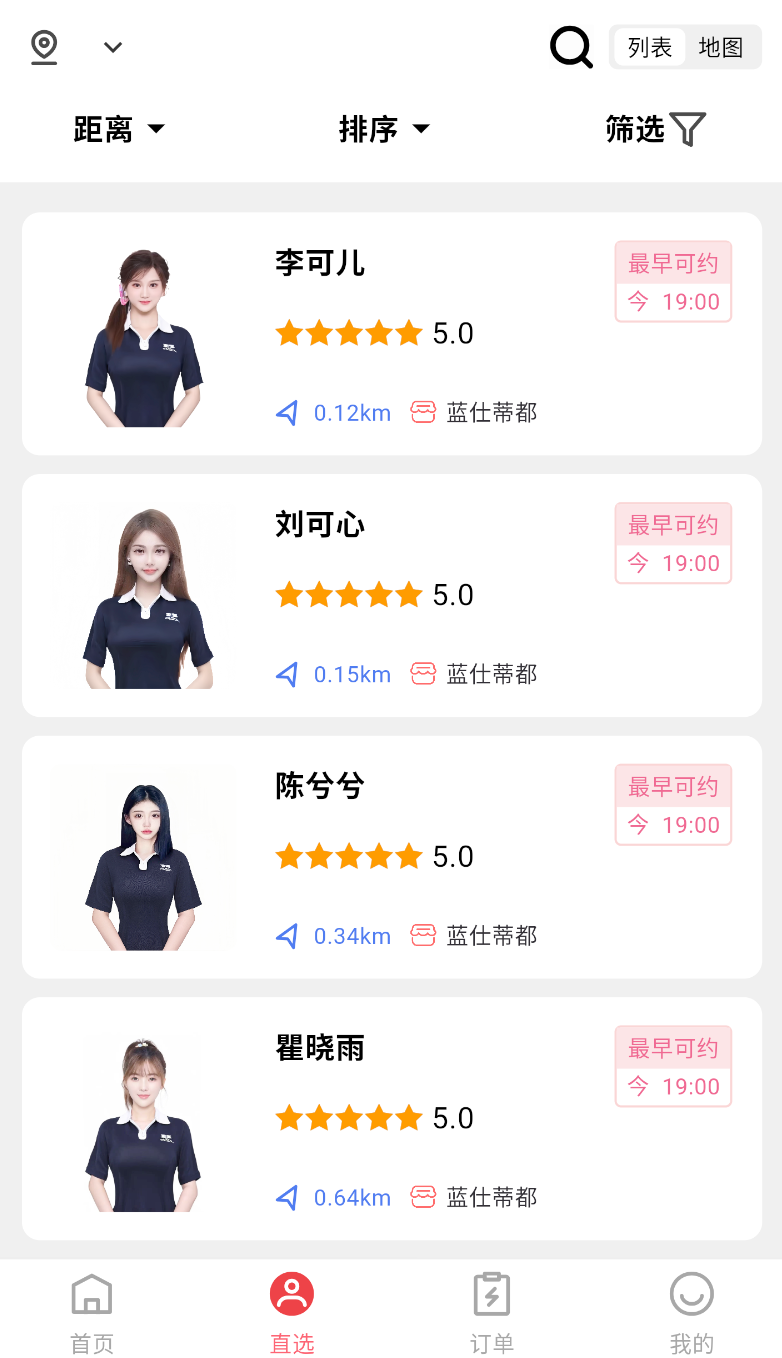Viewport: 782px width, 1358px height.
Task: Select the 首页 home icon in bottom bar
Action: [91, 1293]
